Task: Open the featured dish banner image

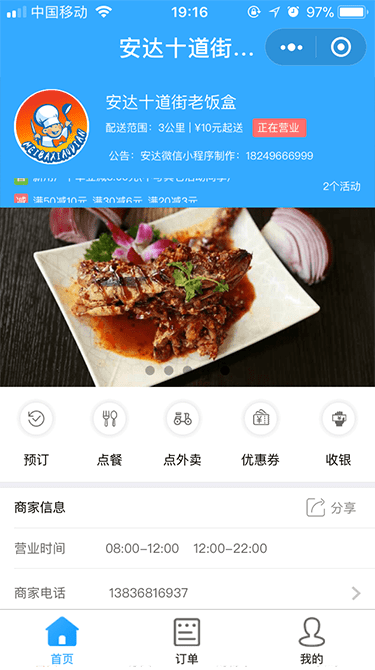Action: [x=188, y=297]
